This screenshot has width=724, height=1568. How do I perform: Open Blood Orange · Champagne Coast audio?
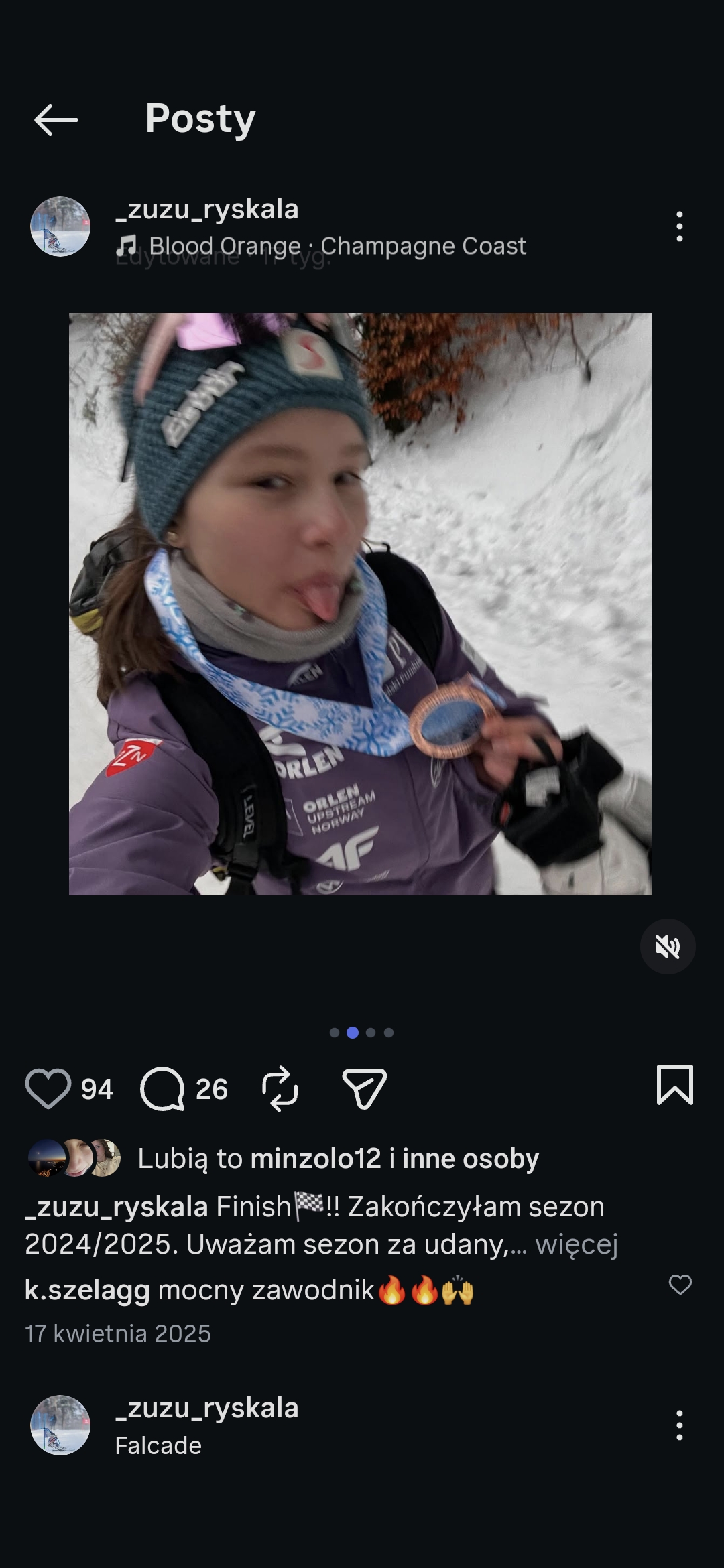tap(337, 246)
